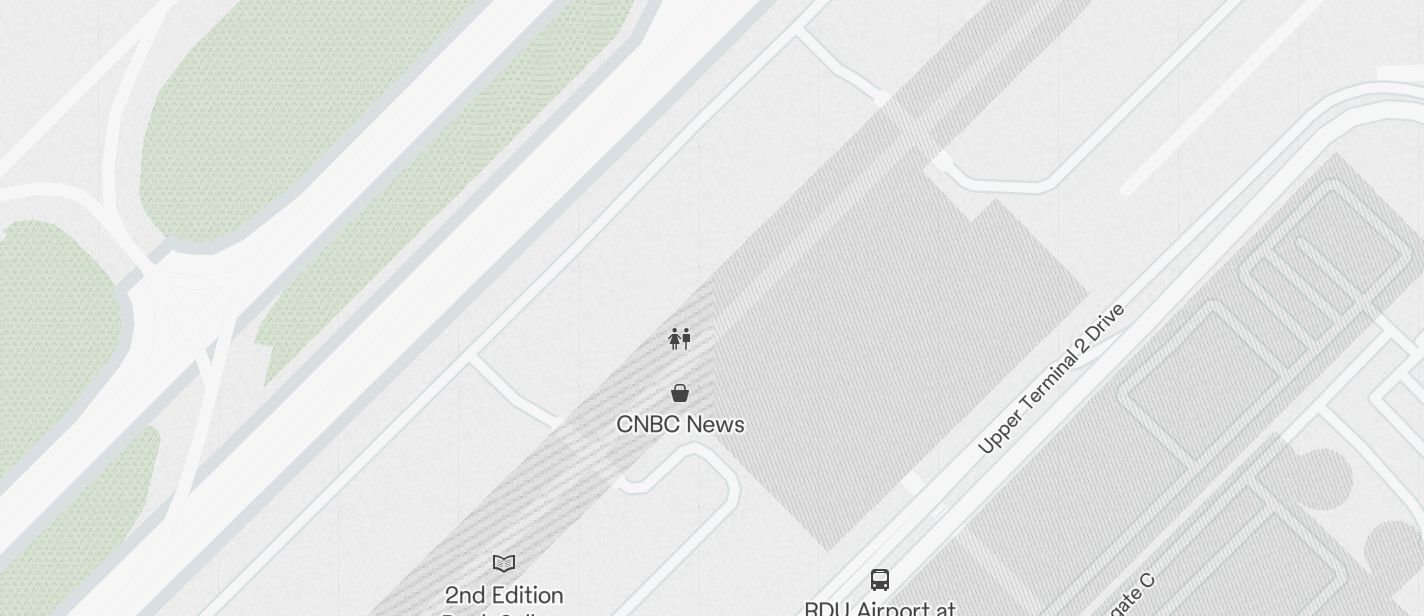Select the RDU Airport bus stop marker
1424x616 pixels.
[880, 580]
